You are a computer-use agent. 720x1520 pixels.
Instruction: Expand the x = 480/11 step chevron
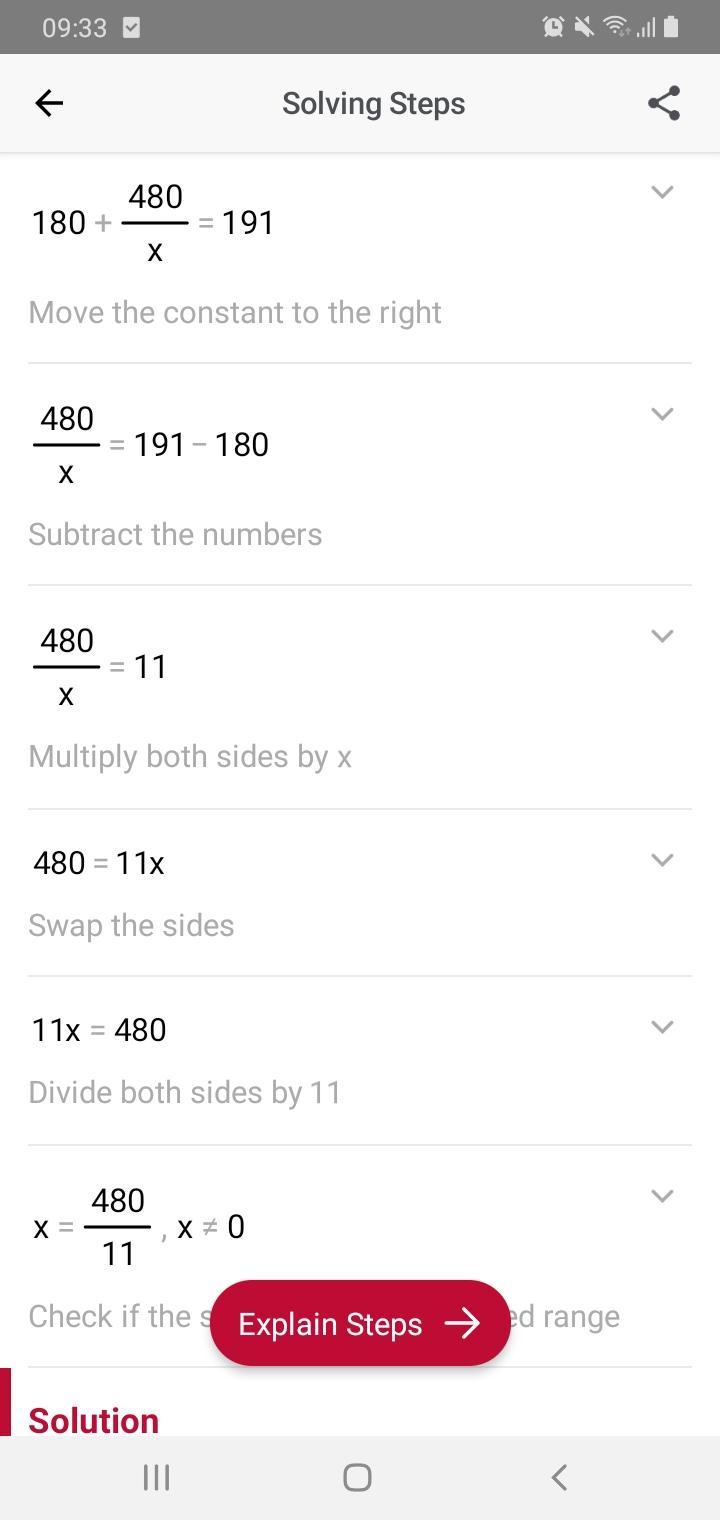[662, 1196]
